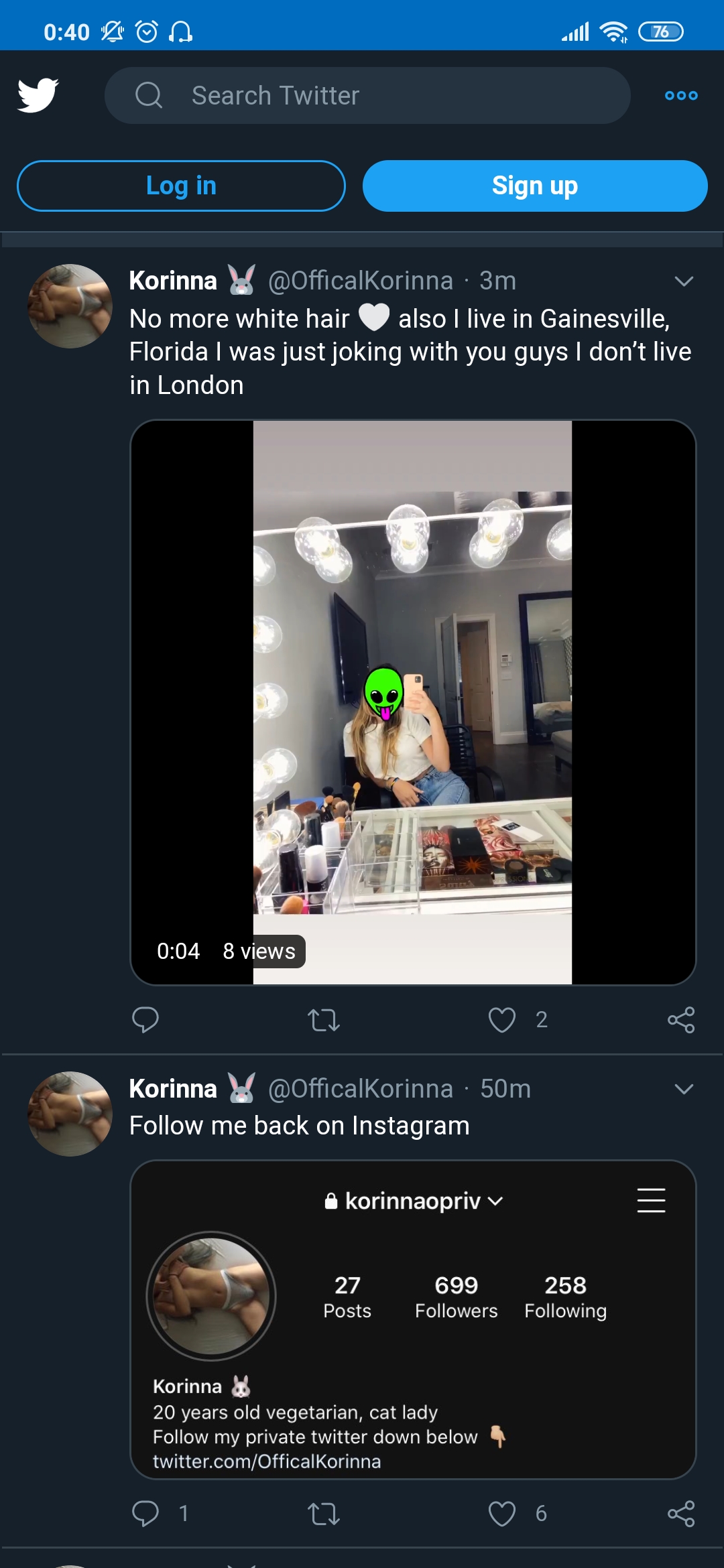Open the korinnaopriv Instagram screenshot image
724x1568 pixels.
(x=413, y=1319)
